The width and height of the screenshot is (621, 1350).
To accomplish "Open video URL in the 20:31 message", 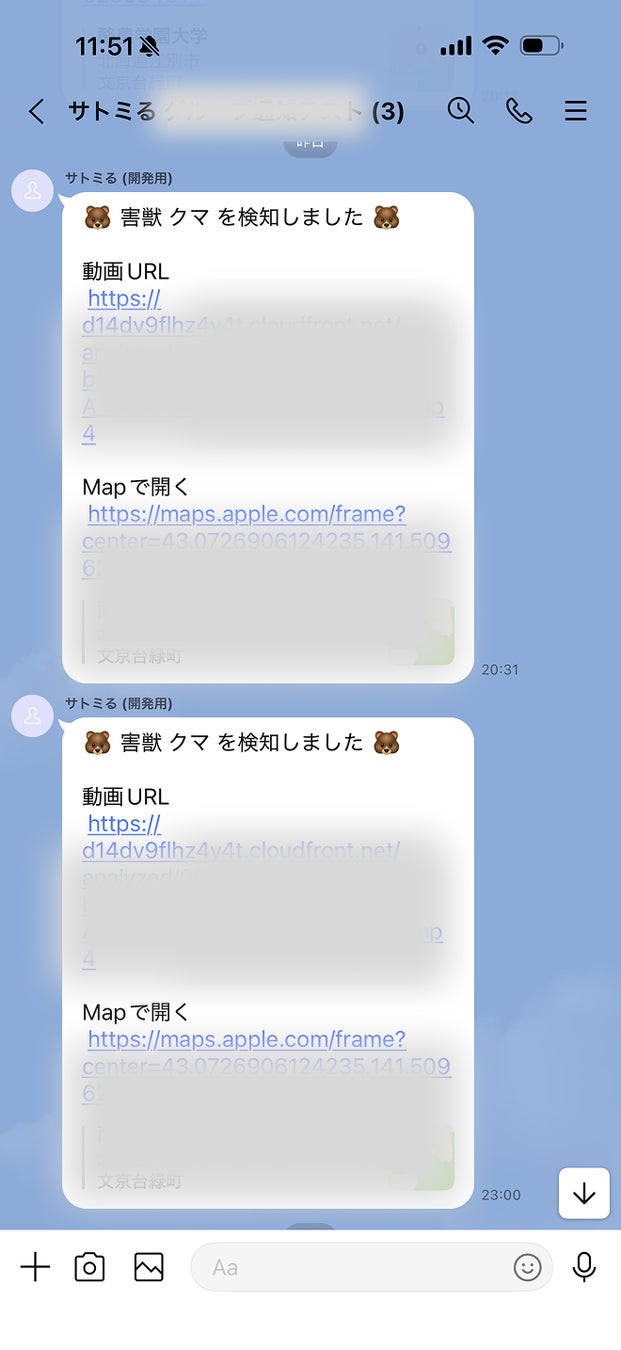I will click(124, 299).
